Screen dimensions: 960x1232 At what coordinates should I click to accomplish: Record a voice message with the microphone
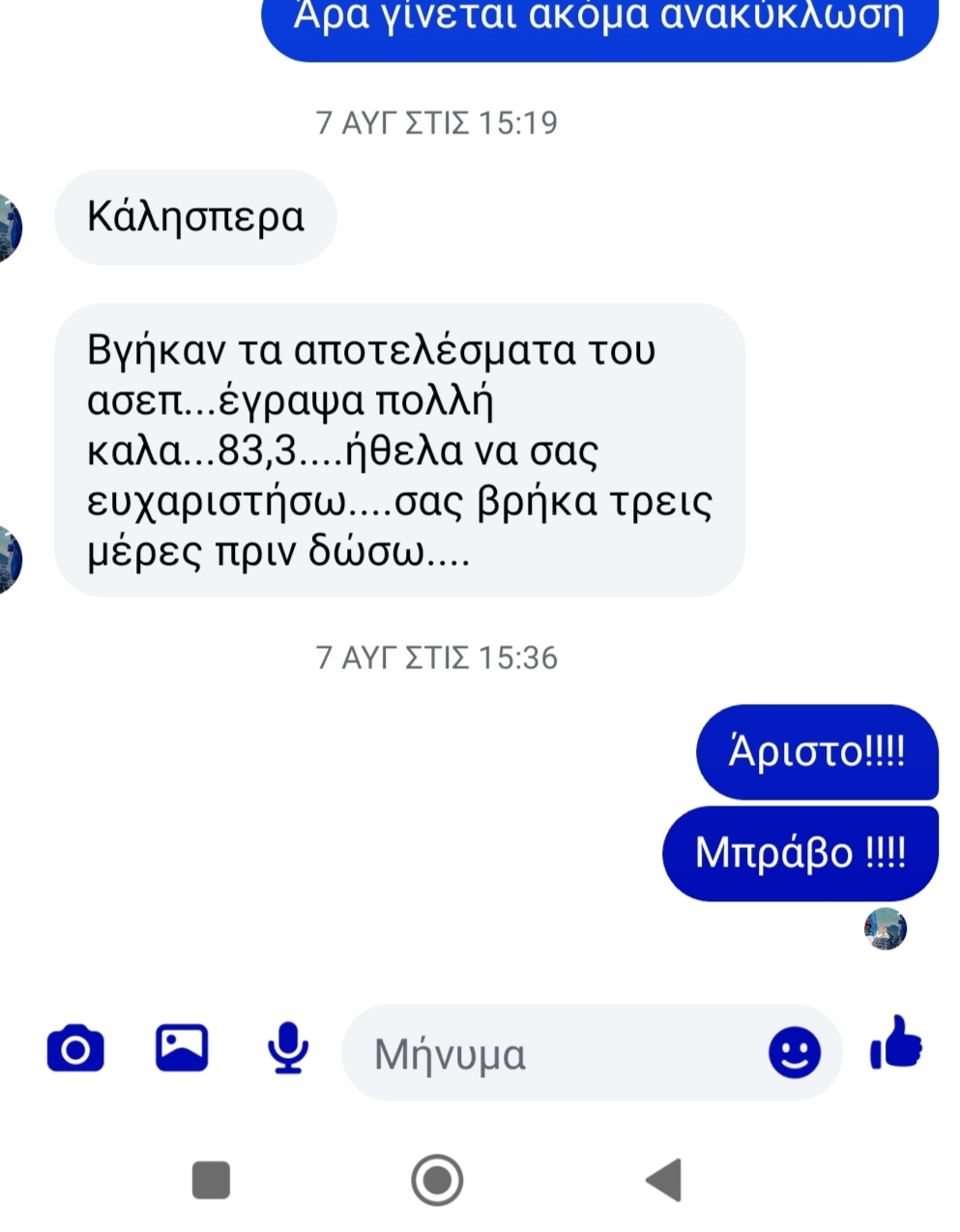click(x=287, y=1048)
